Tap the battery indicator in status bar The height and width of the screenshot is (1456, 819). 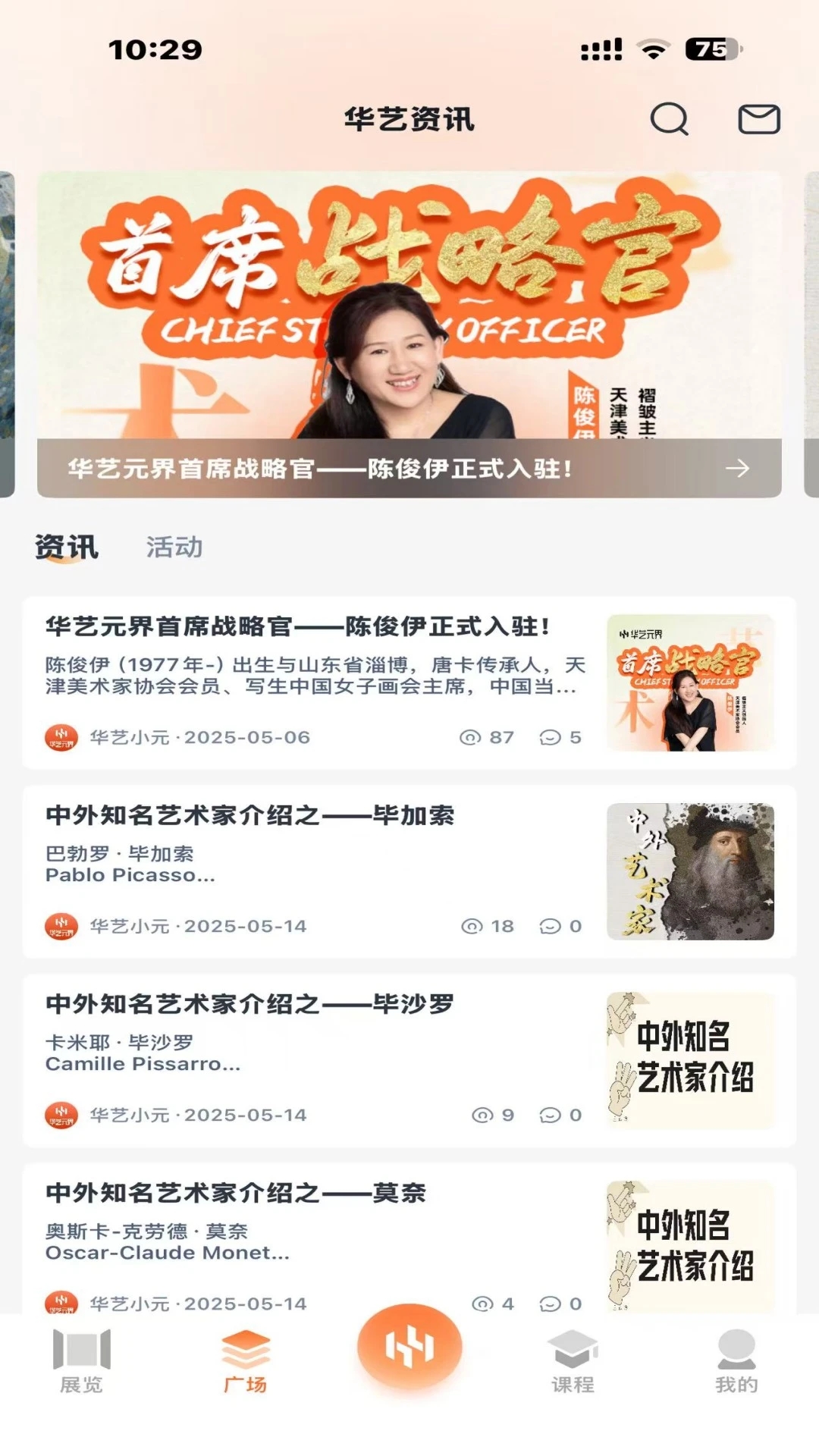click(x=711, y=49)
